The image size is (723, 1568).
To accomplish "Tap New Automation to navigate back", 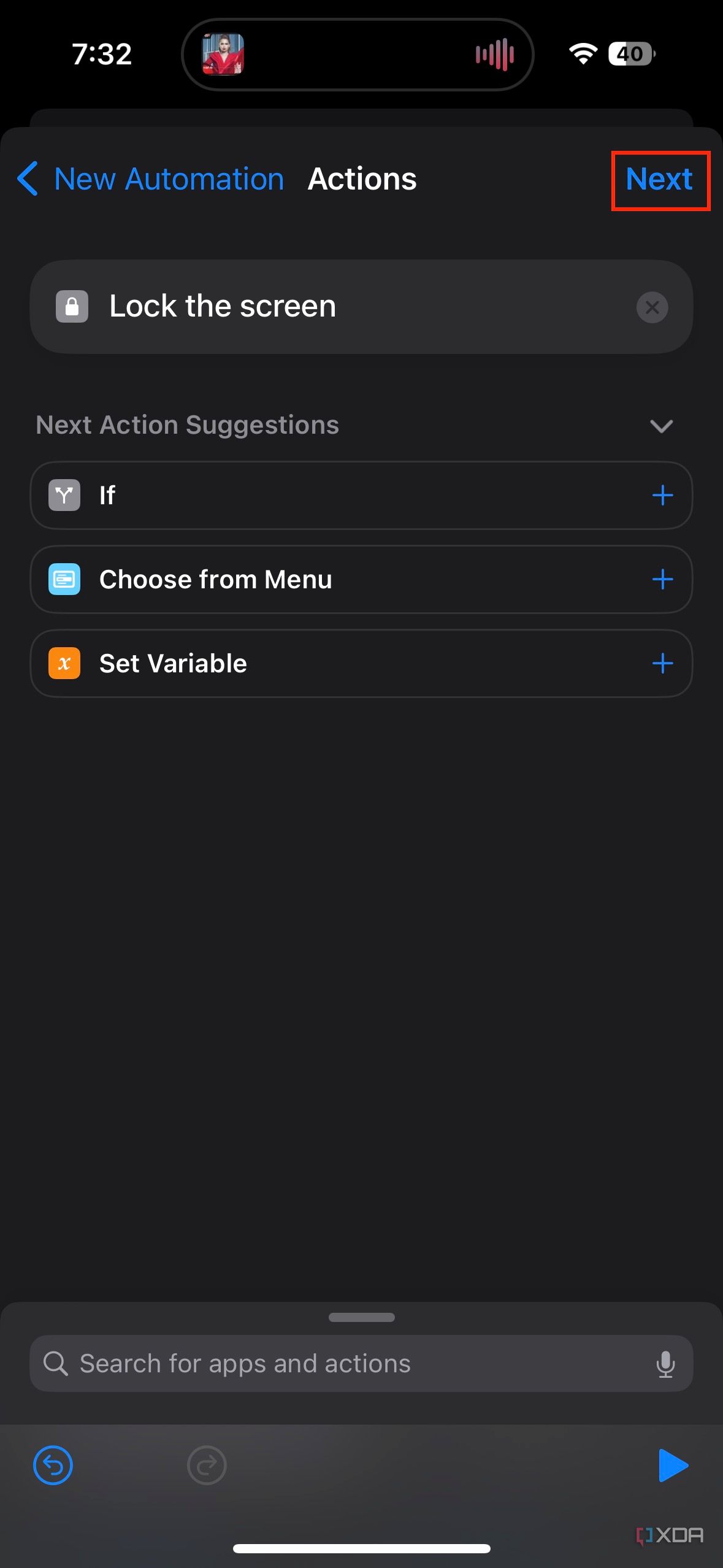I will (x=168, y=179).
